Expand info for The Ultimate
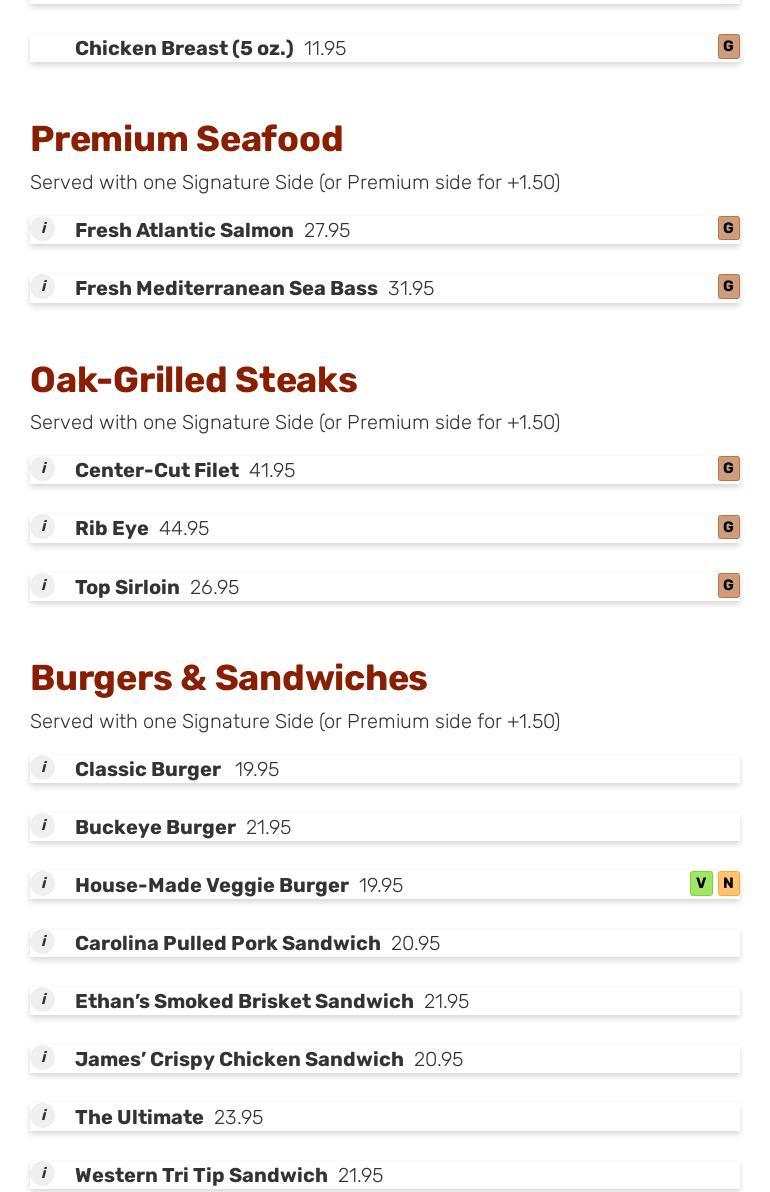This screenshot has width=770, height=1192. point(44,1116)
